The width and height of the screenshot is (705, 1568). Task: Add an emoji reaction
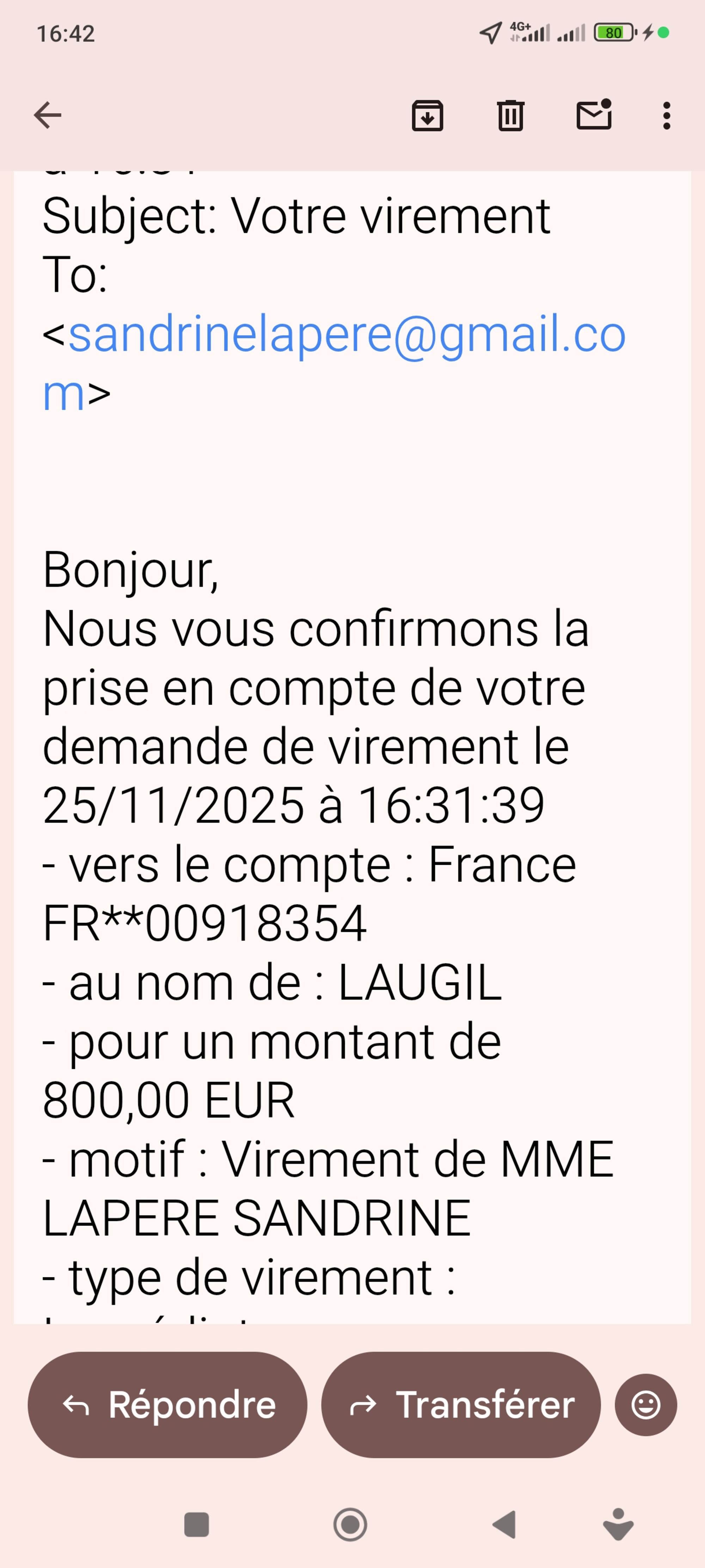645,1405
